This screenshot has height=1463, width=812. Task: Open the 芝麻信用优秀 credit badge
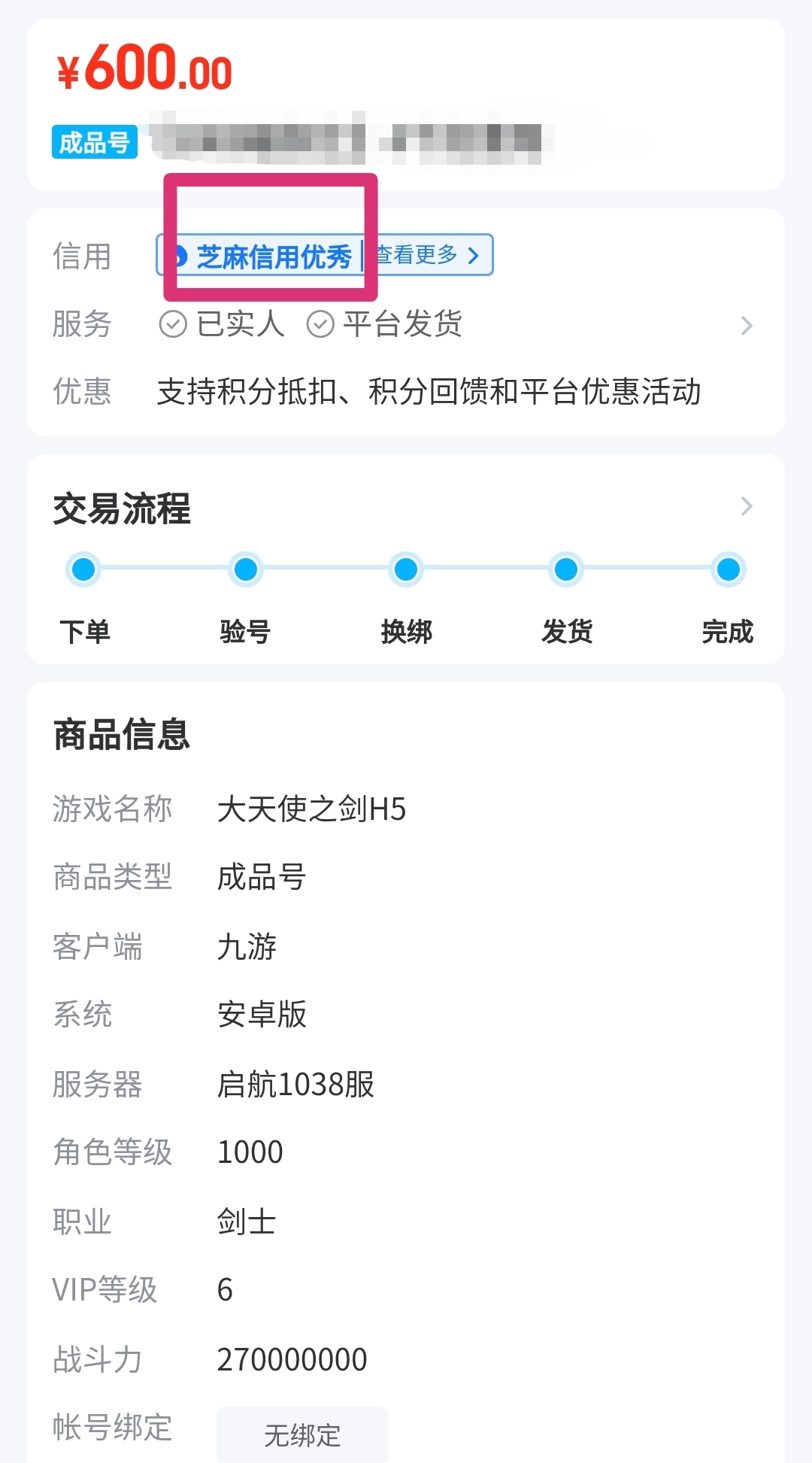coord(264,256)
